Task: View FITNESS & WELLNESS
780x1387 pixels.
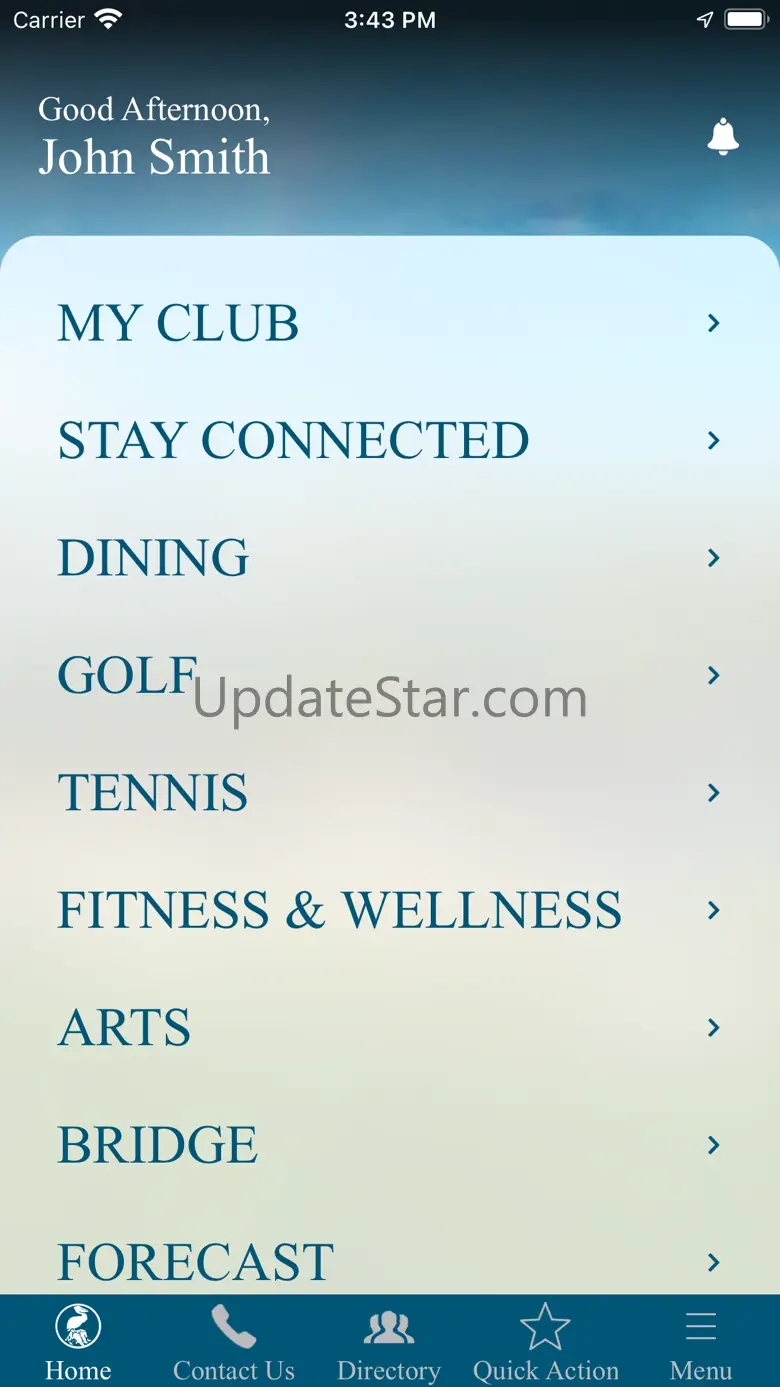Action: [390, 910]
